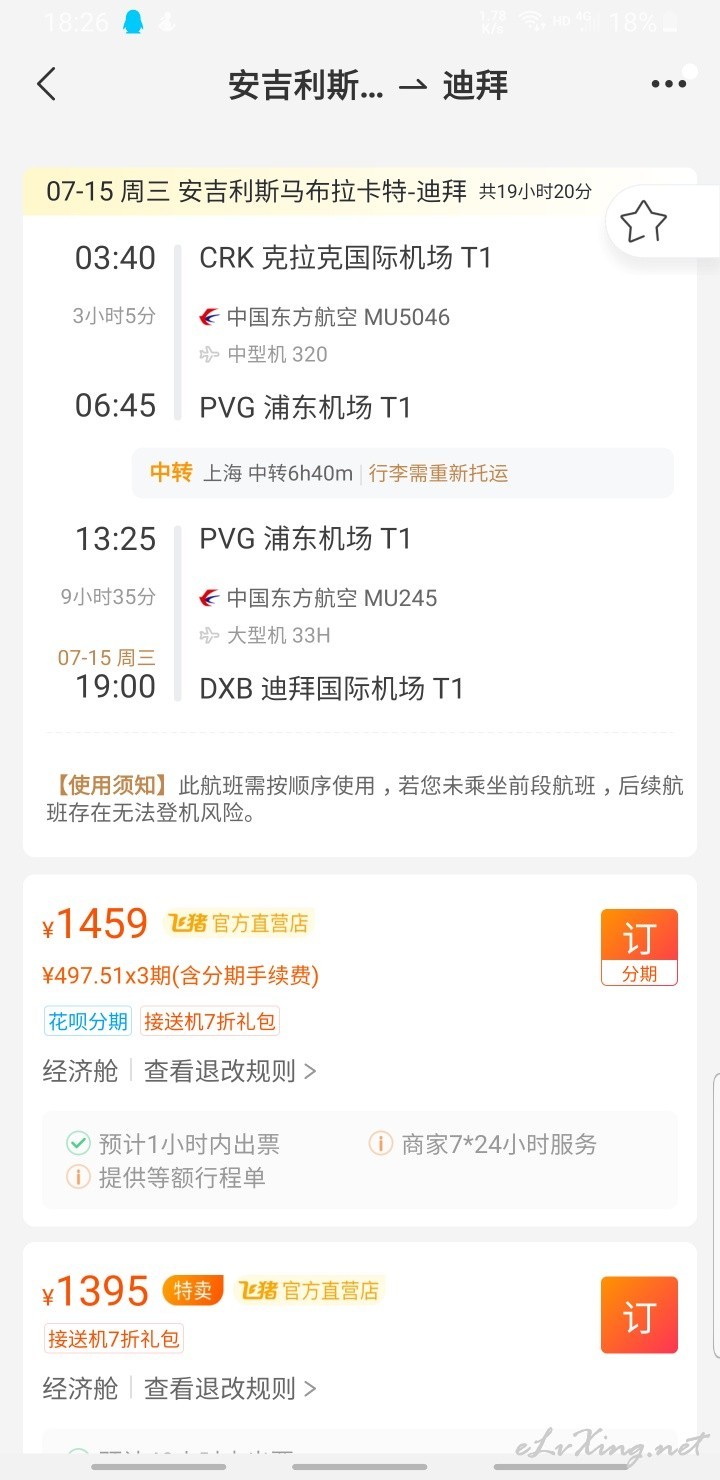Book the ¥1395 special-offer fare
The width and height of the screenshot is (720, 1480).
(639, 1315)
